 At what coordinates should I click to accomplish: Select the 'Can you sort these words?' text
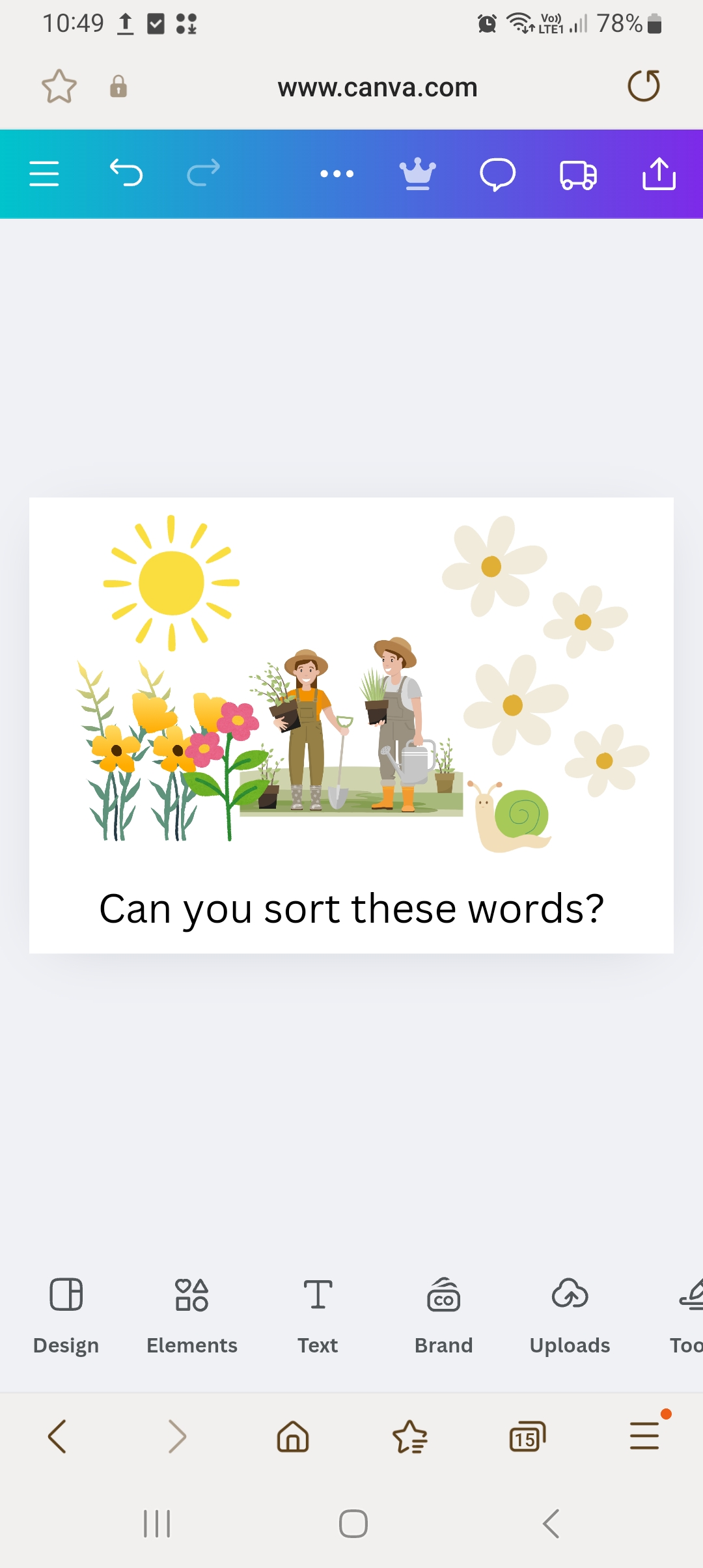point(351,909)
